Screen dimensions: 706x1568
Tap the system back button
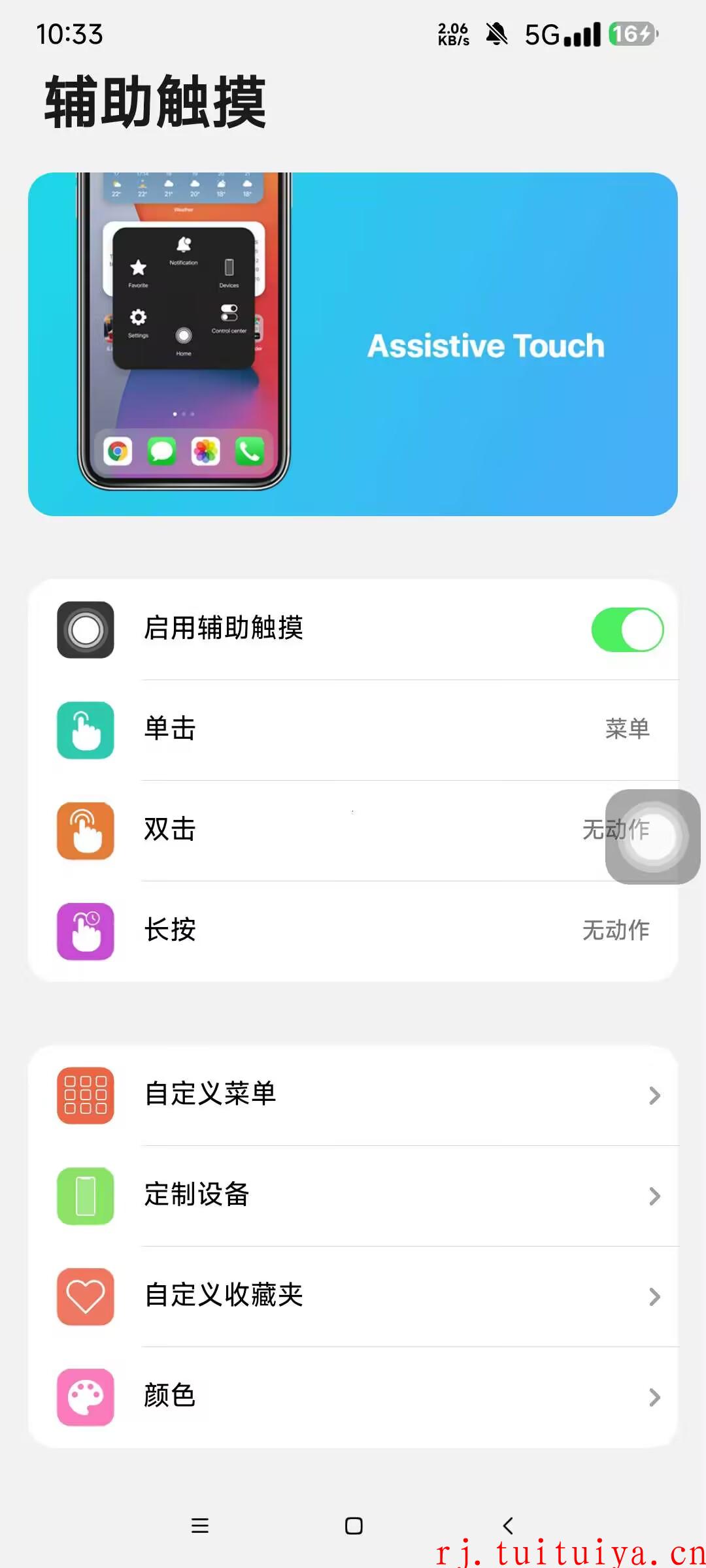(x=508, y=1526)
